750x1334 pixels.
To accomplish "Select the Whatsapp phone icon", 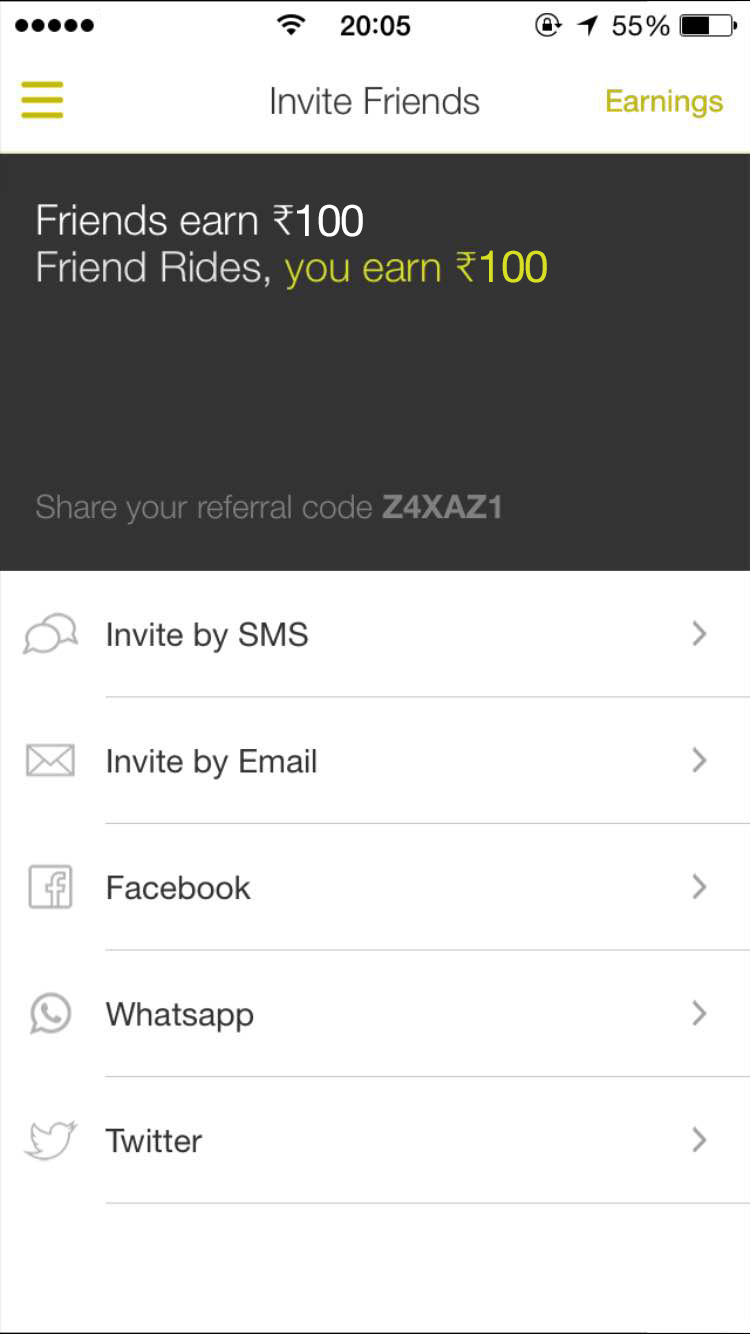I will tap(50, 1013).
